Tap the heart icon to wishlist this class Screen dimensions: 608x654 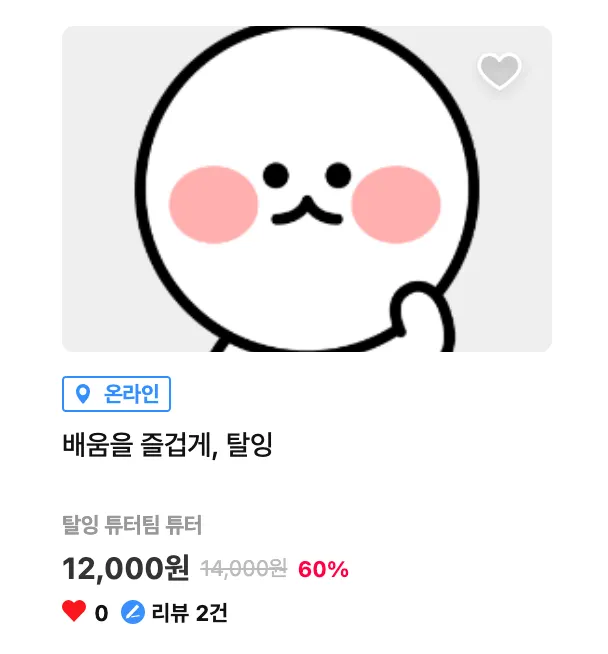[x=499, y=71]
